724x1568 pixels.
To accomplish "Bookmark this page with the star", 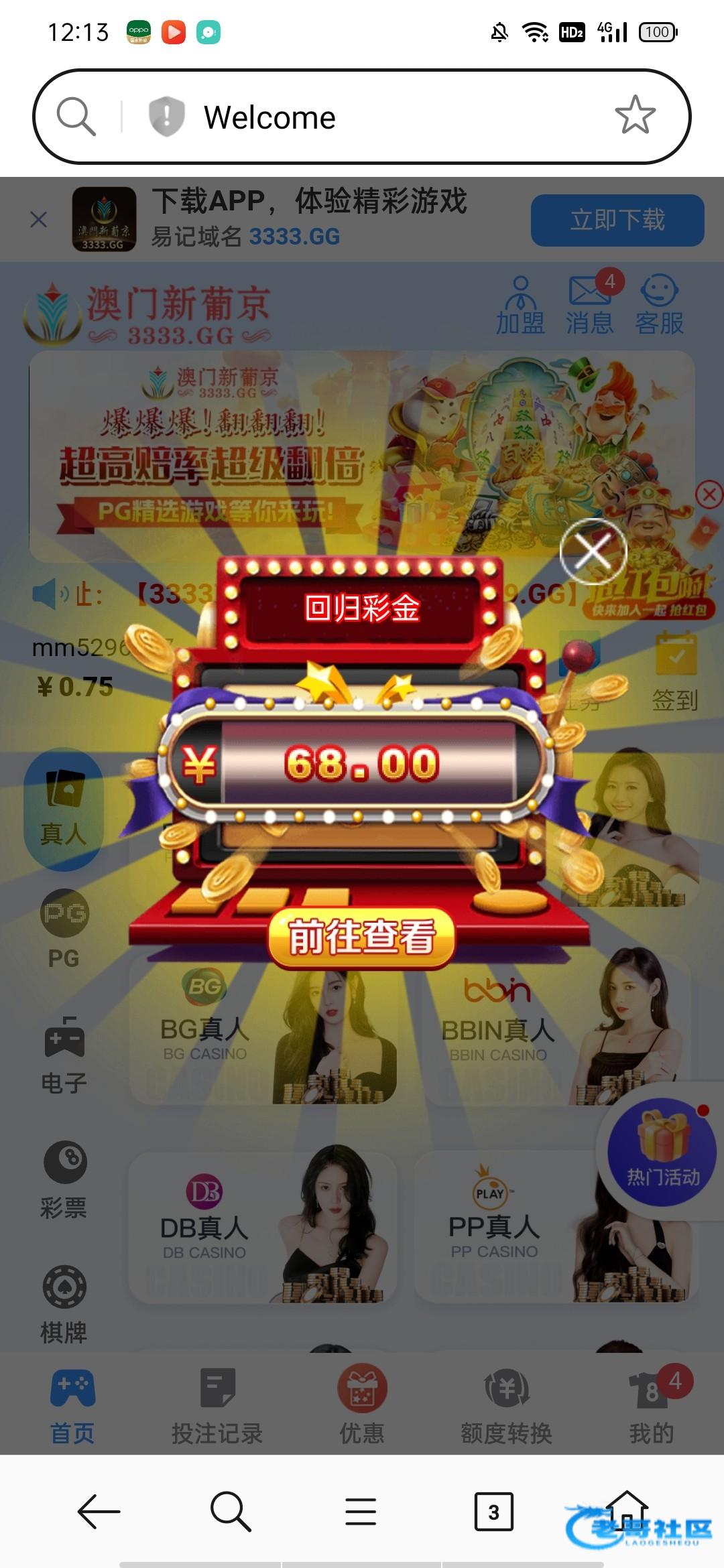I will (x=634, y=116).
